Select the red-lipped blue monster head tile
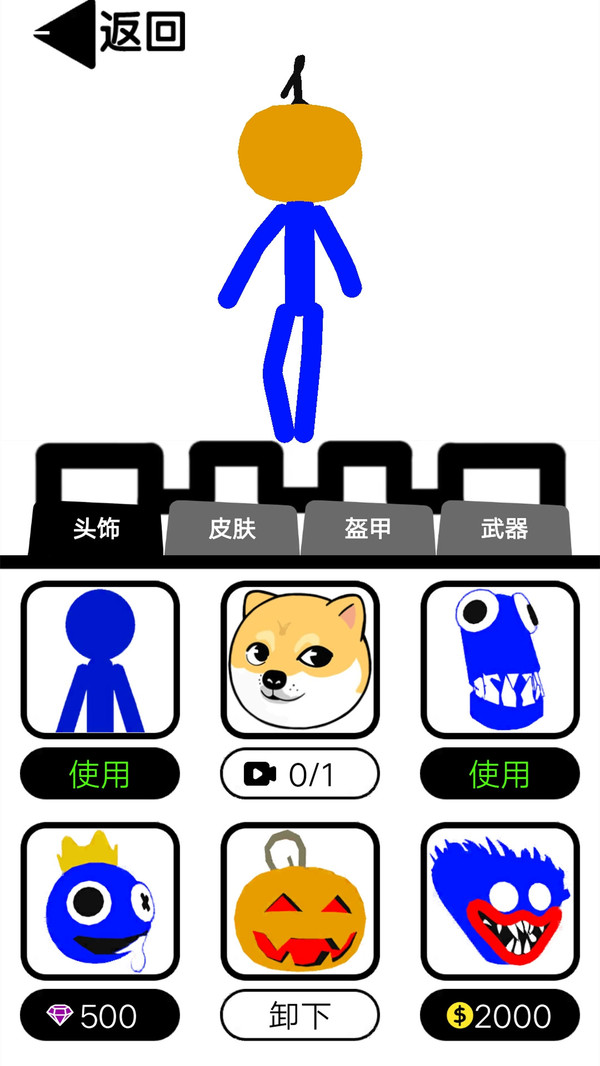 [x=500, y=901]
